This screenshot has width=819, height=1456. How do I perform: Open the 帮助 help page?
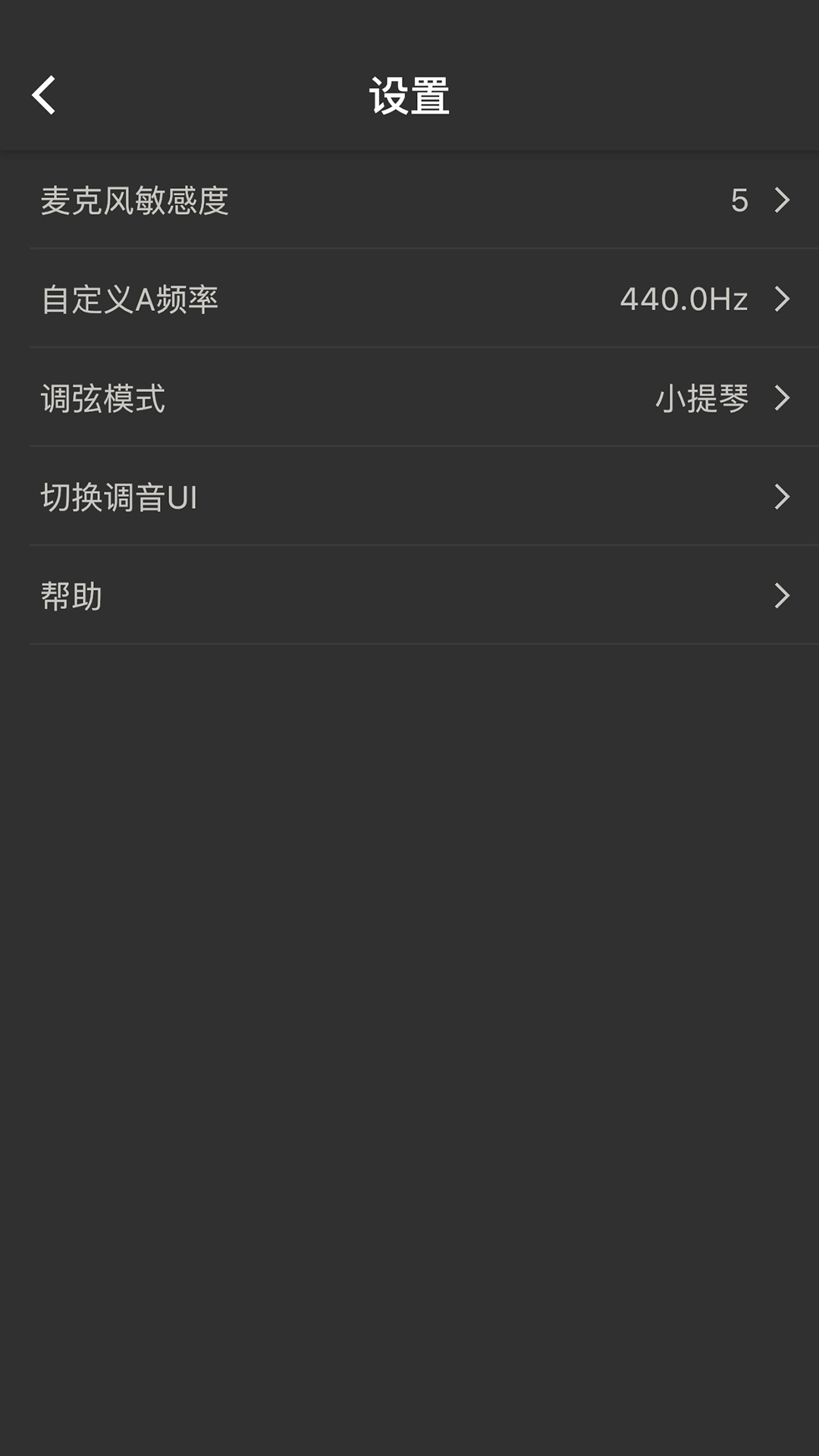coord(409,597)
